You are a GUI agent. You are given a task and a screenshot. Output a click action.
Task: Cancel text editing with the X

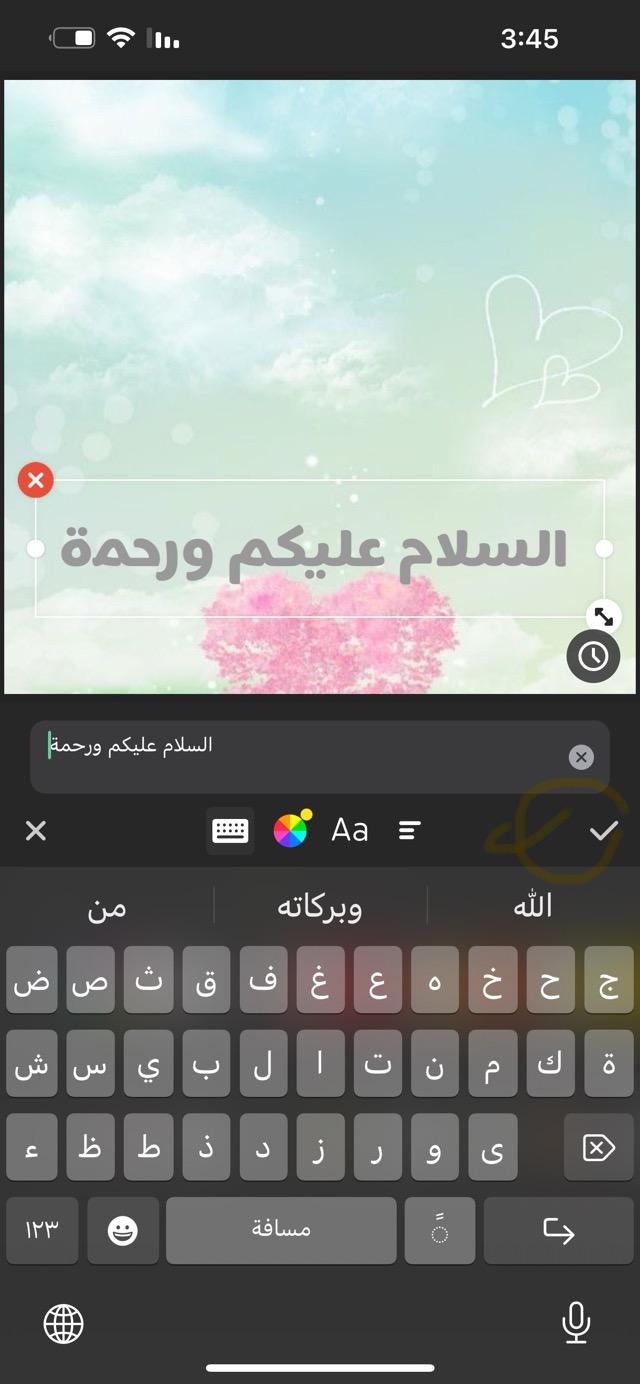[36, 830]
